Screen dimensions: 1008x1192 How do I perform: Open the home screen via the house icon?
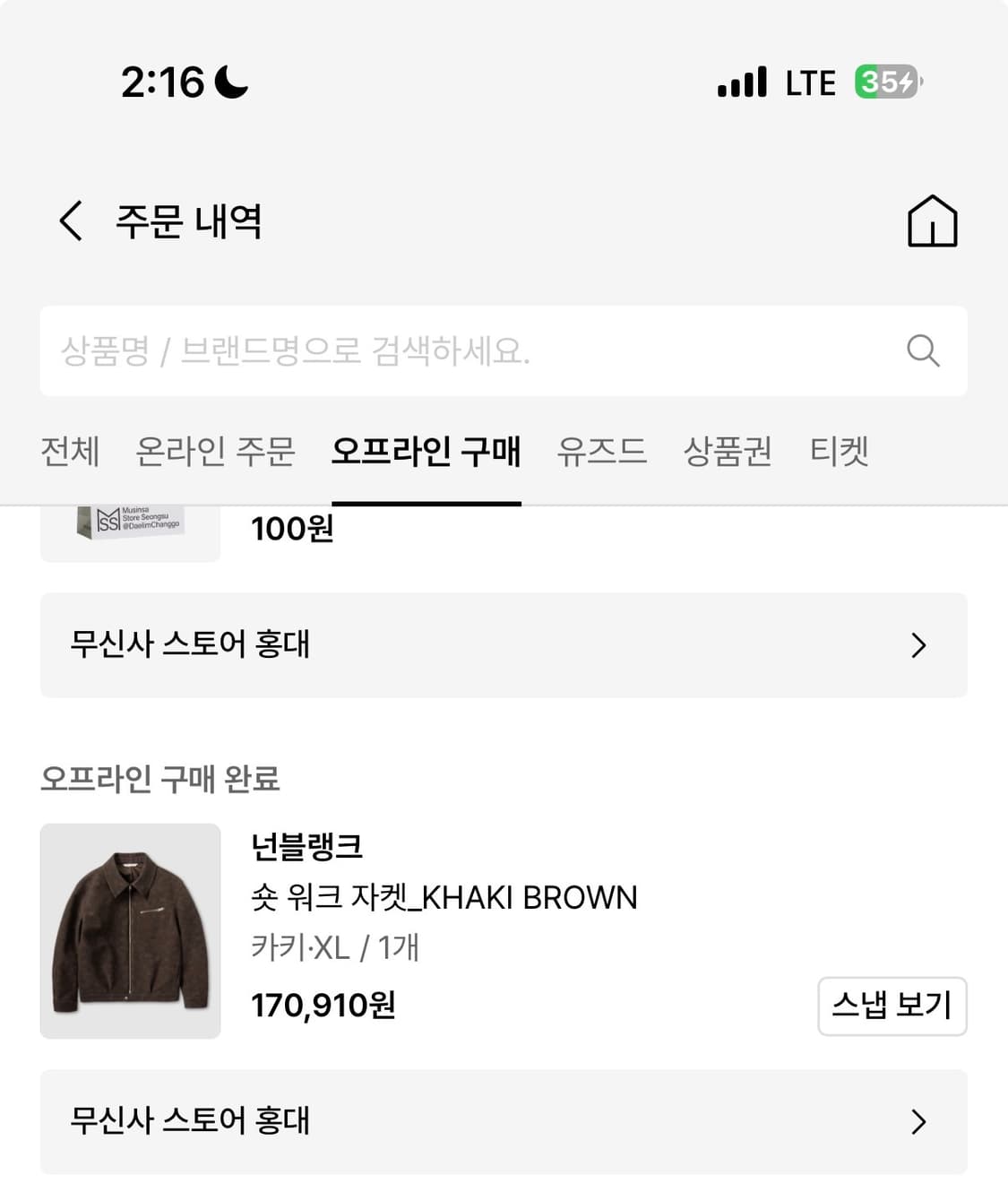click(935, 221)
